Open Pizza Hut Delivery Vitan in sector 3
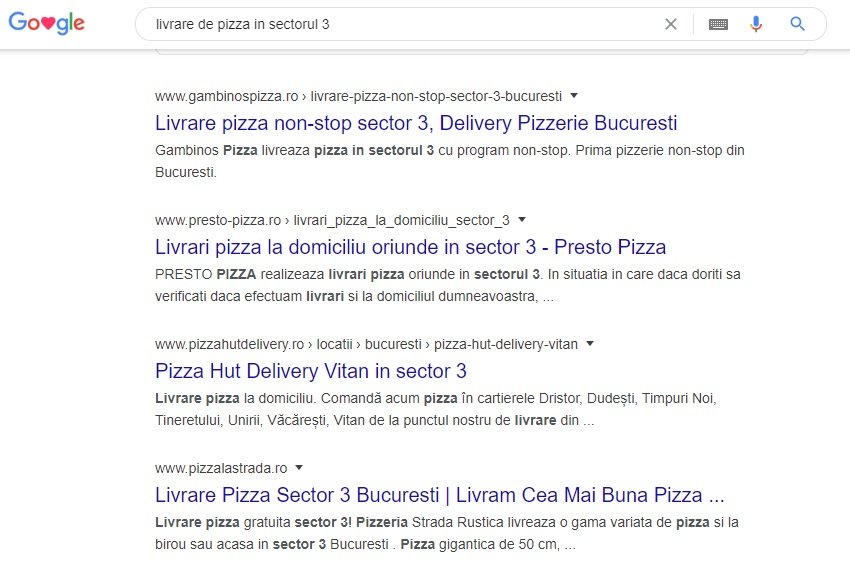The height and width of the screenshot is (580, 850). click(311, 371)
